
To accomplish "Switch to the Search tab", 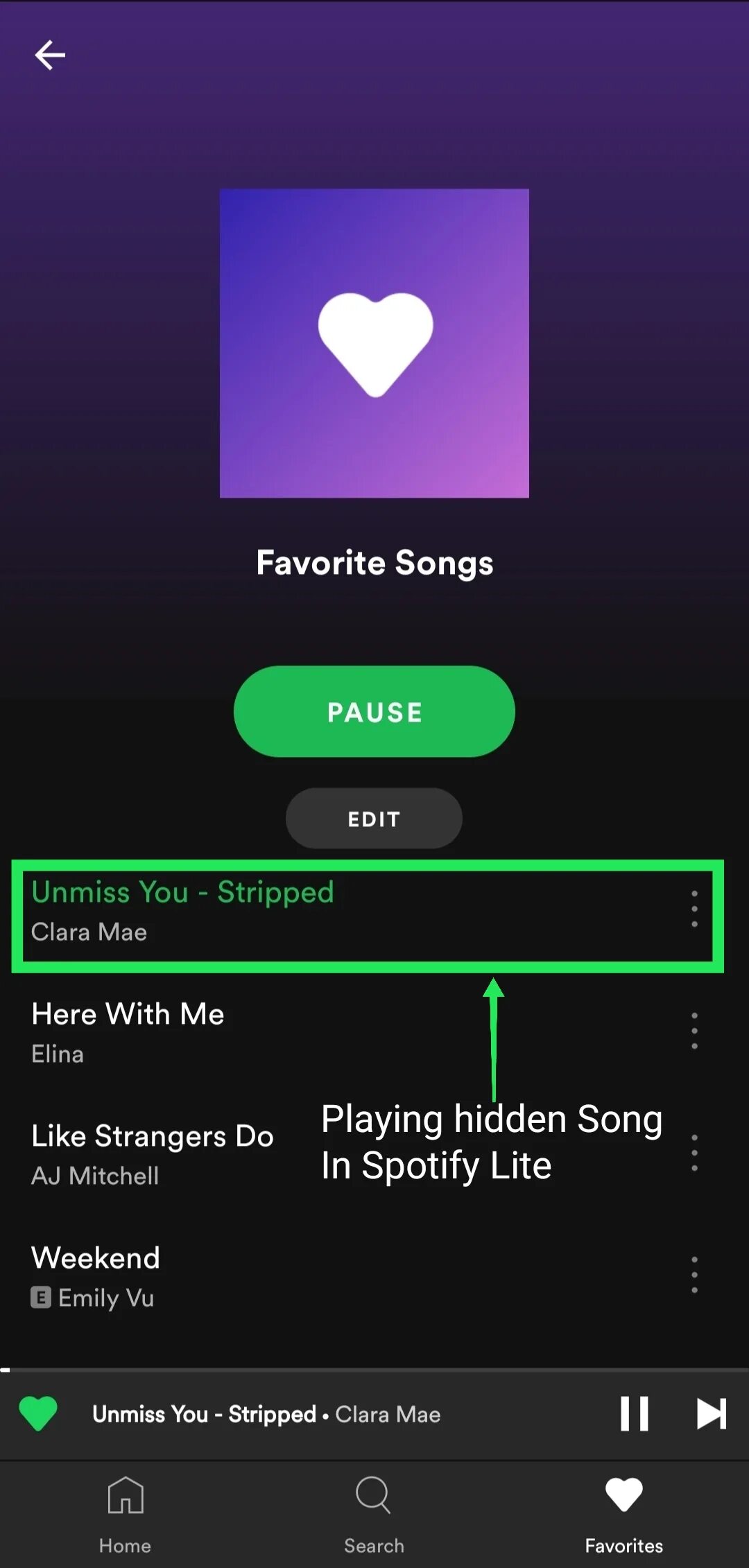I will point(374,1515).
